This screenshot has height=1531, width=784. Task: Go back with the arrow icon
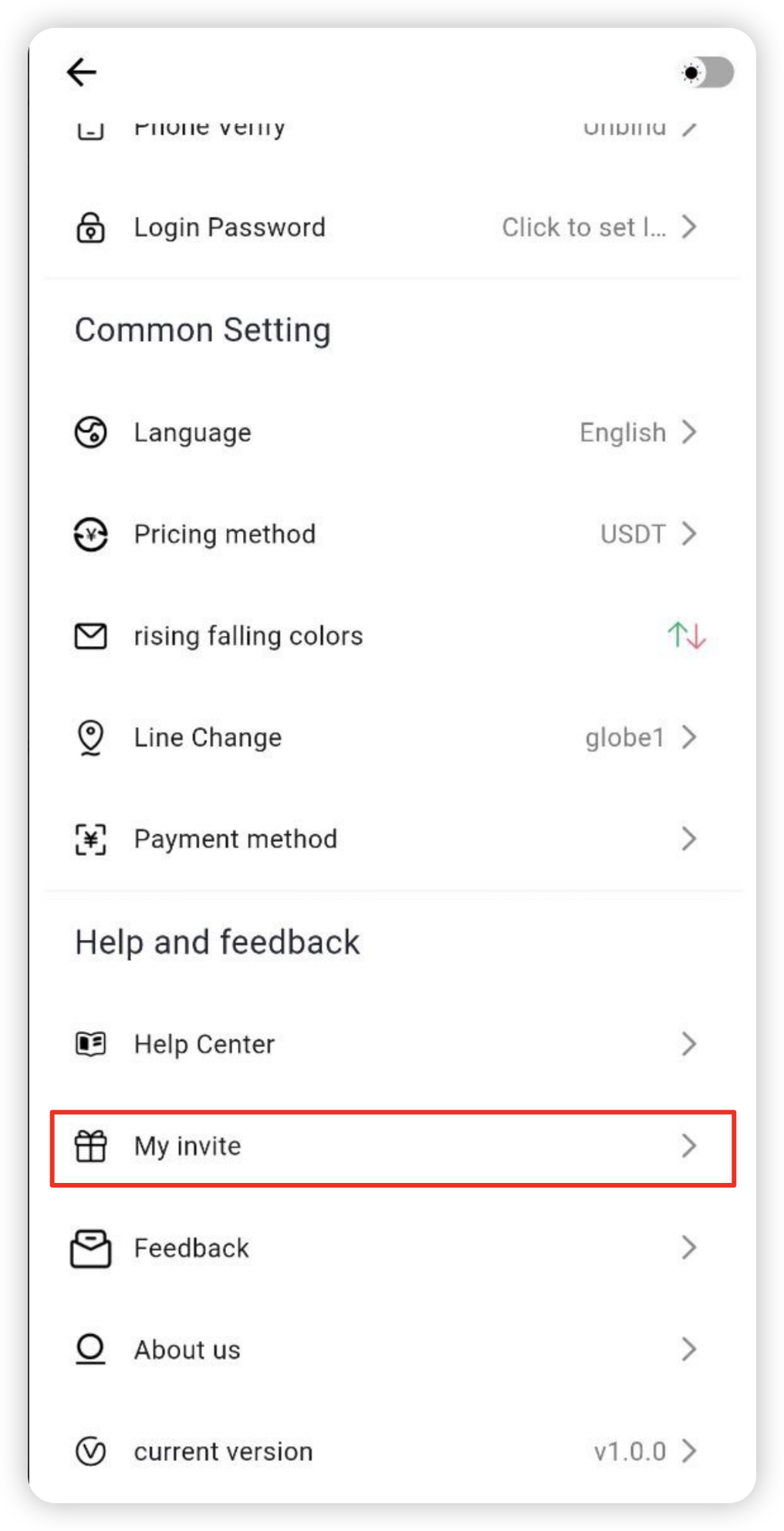(x=81, y=73)
